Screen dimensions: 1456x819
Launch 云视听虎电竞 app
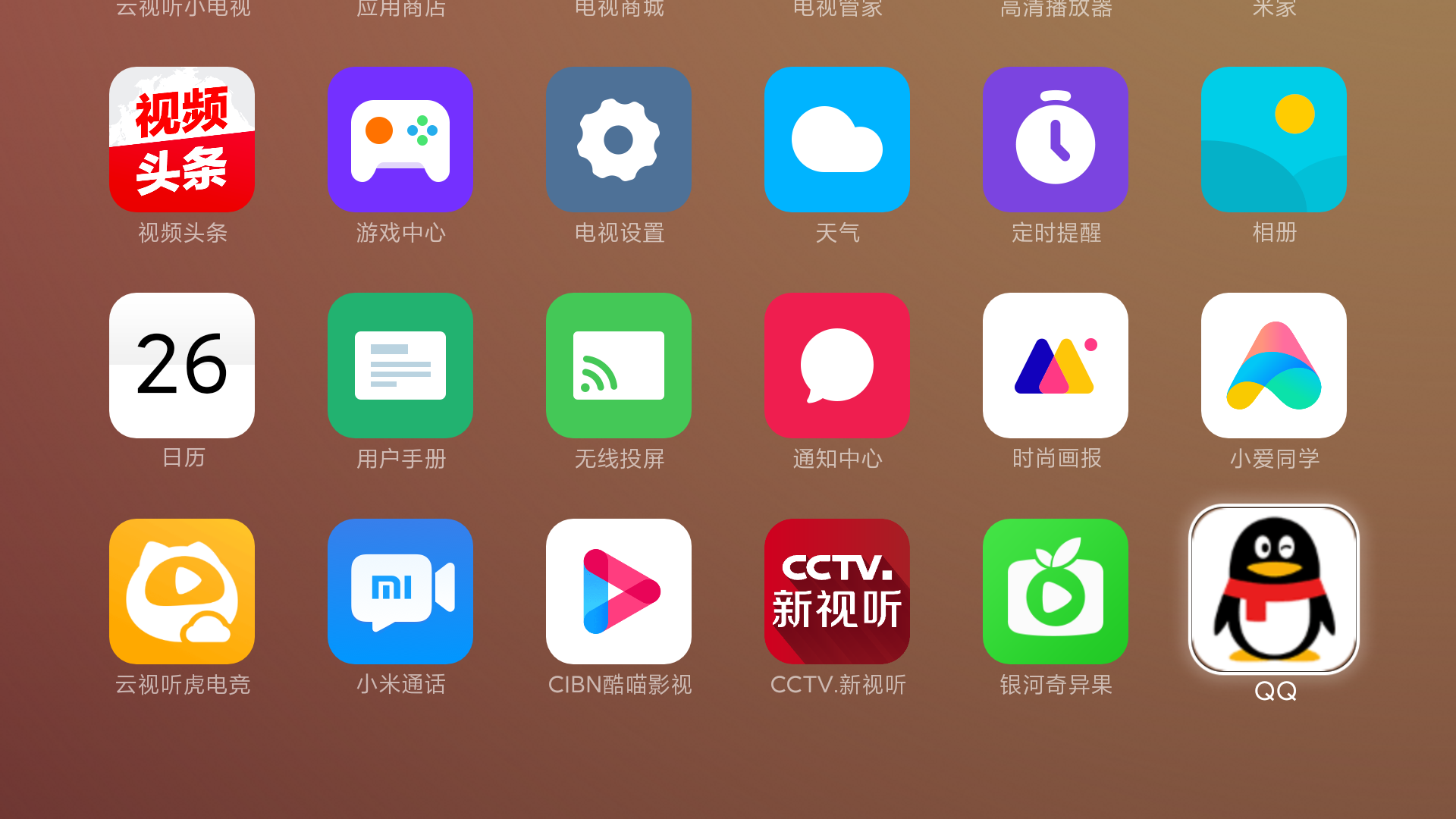pyautogui.click(x=182, y=591)
